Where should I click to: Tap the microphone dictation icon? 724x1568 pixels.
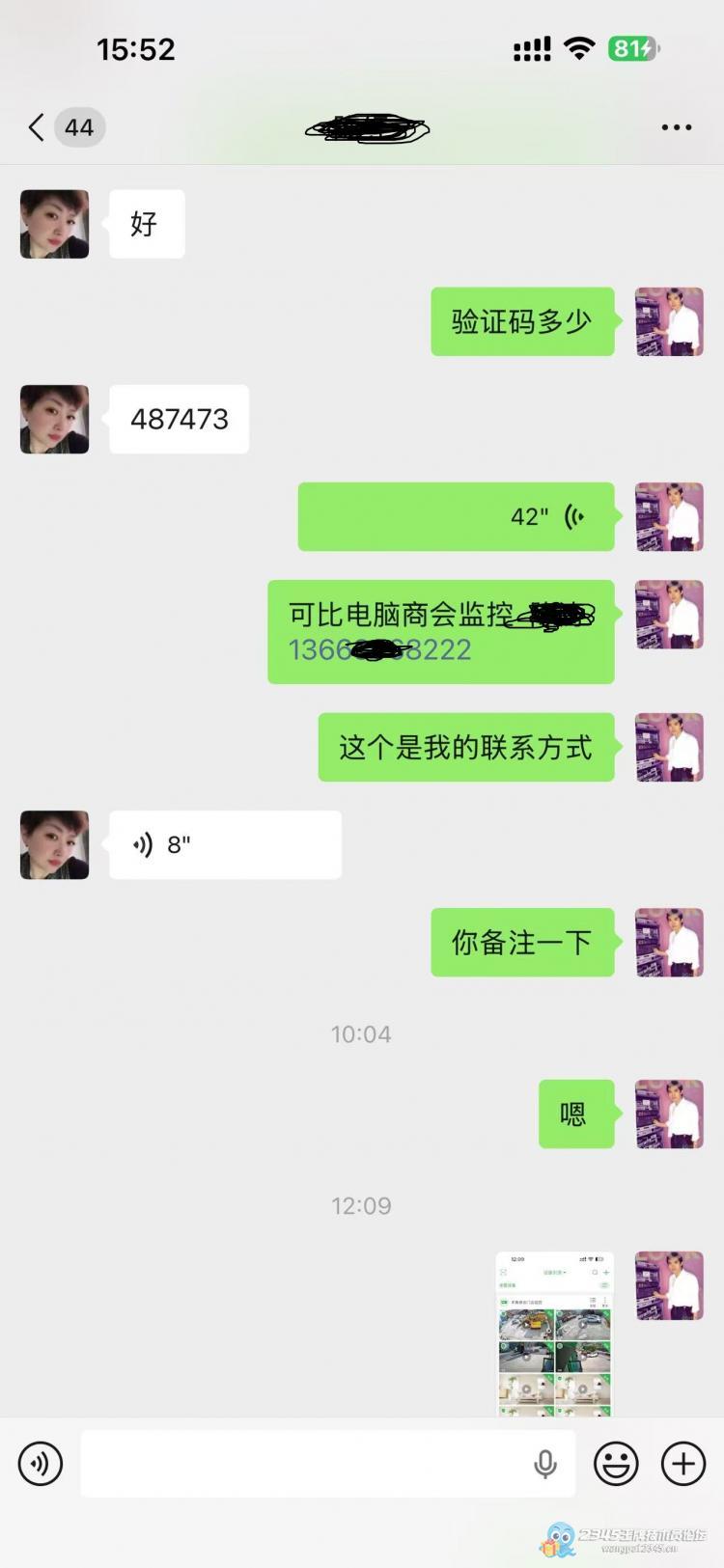click(x=544, y=1464)
